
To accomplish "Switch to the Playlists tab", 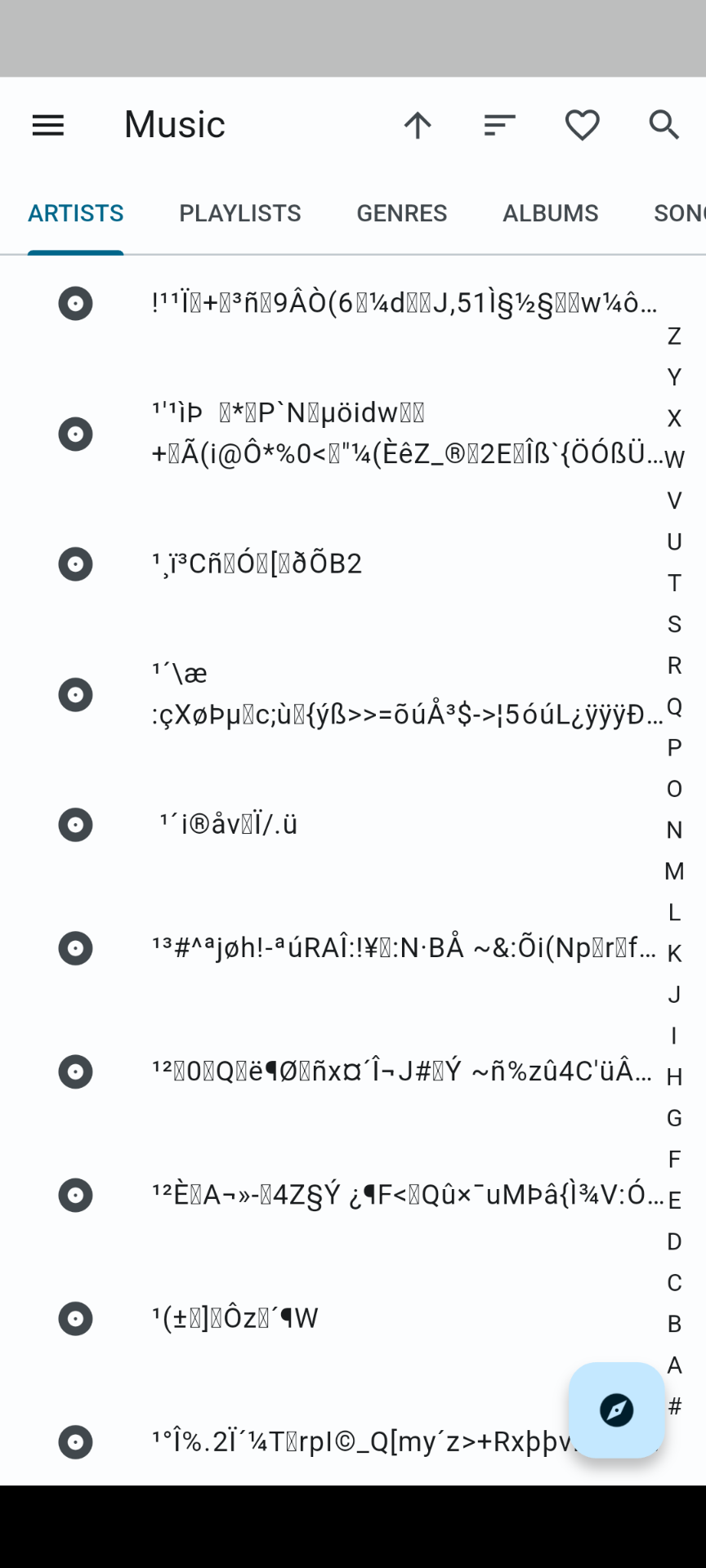I will pyautogui.click(x=239, y=213).
